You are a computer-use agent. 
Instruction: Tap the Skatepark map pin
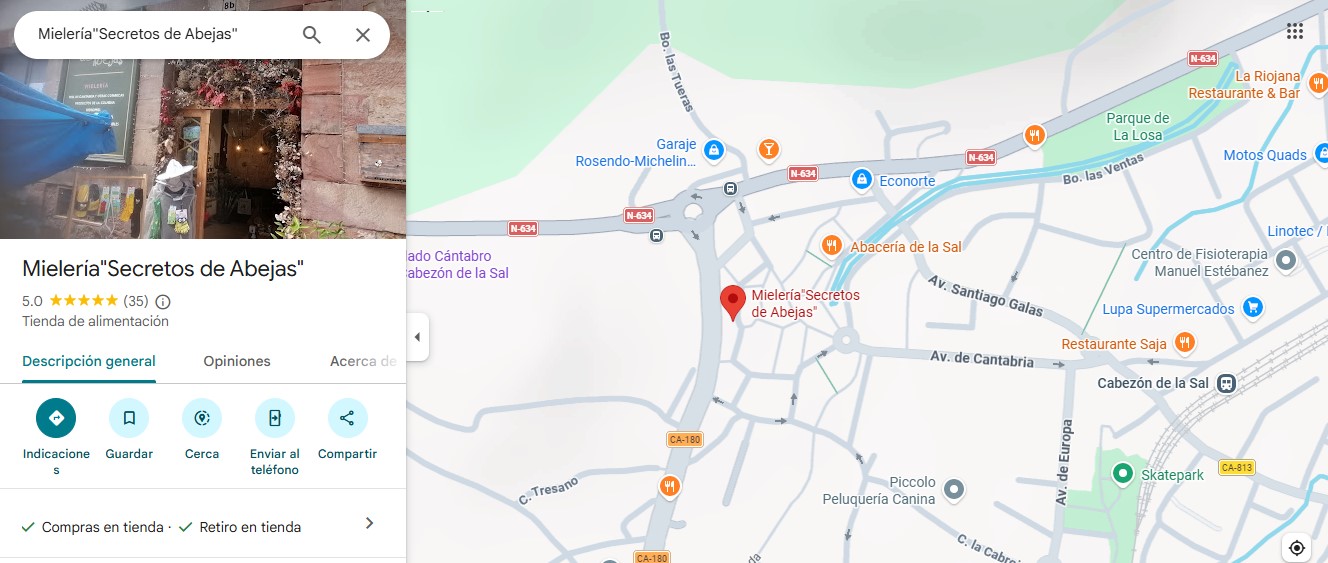pos(1122,474)
